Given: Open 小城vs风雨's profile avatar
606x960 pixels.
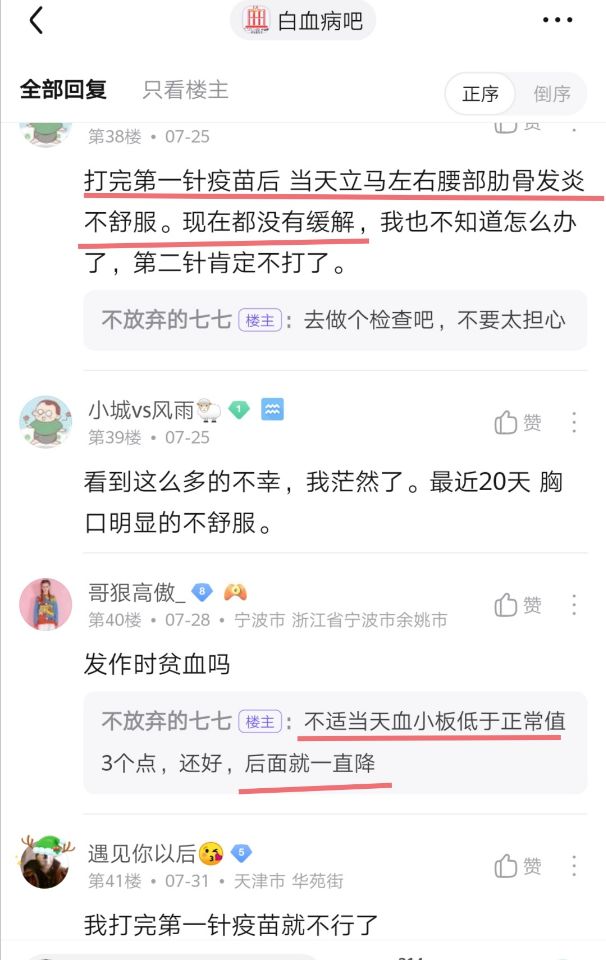Looking at the screenshot, I should (x=46, y=422).
